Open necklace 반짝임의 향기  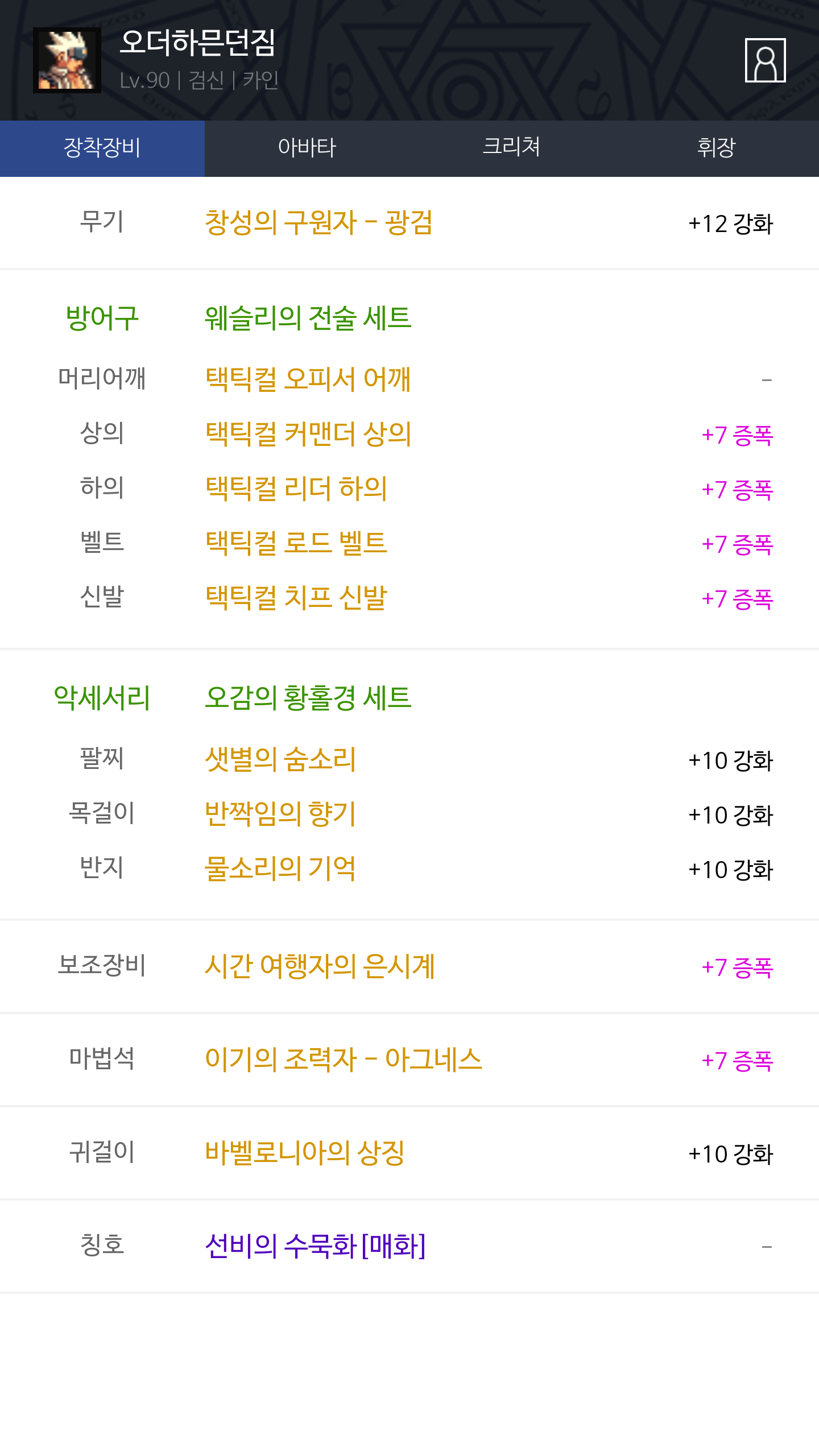280,813
